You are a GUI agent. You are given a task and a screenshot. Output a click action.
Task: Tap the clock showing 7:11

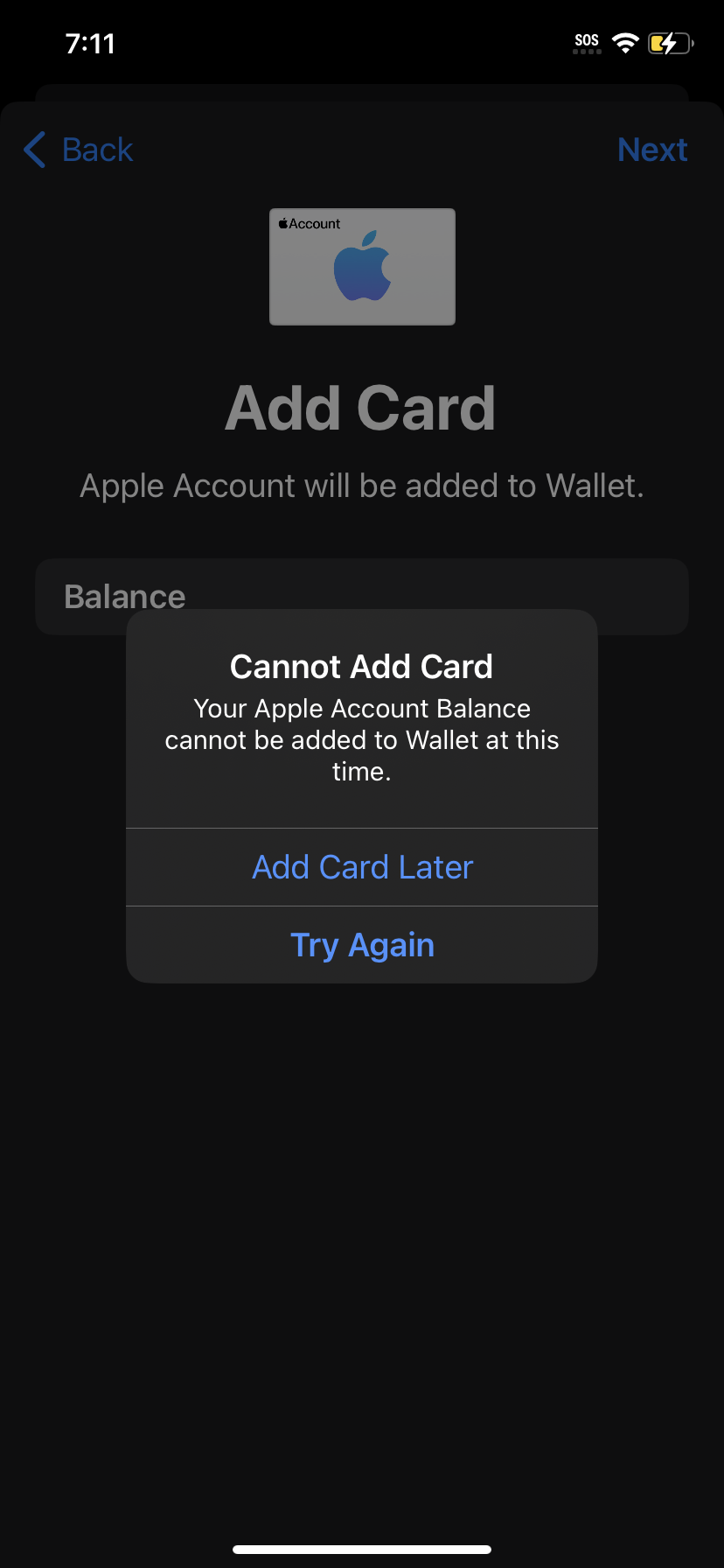click(91, 43)
